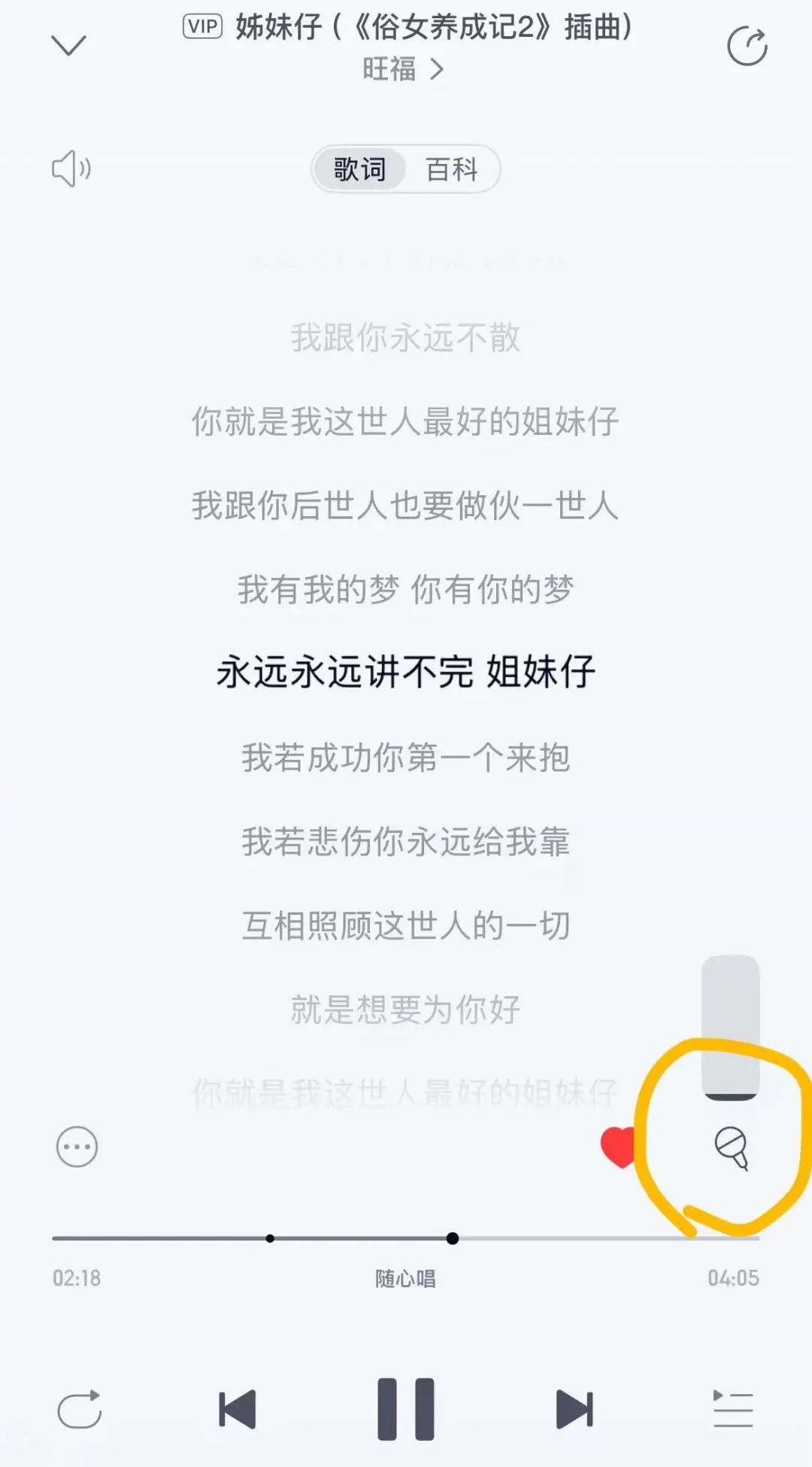
Task: Pause the current song
Action: coord(406,1409)
